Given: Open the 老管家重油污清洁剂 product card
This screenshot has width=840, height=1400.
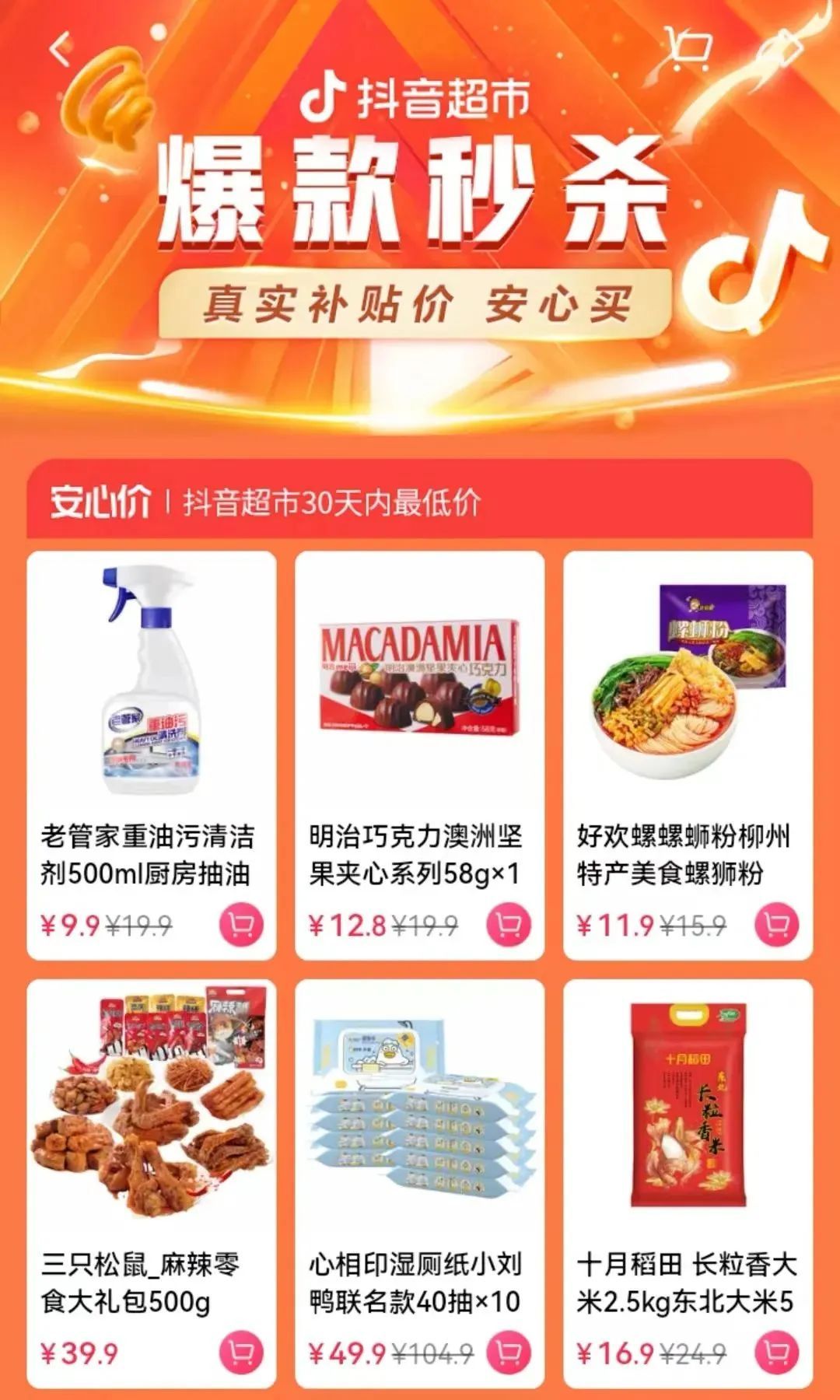Looking at the screenshot, I should pyautogui.click(x=151, y=700).
